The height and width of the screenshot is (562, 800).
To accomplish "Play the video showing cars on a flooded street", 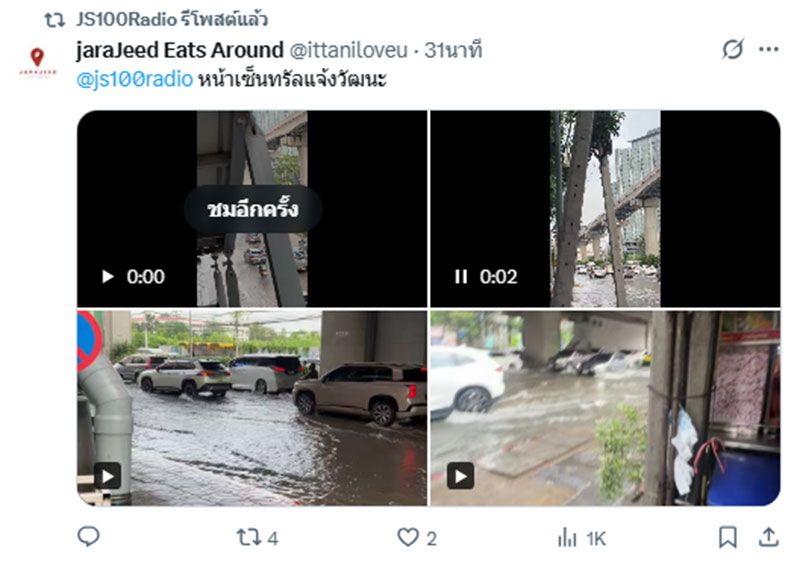I will [107, 476].
